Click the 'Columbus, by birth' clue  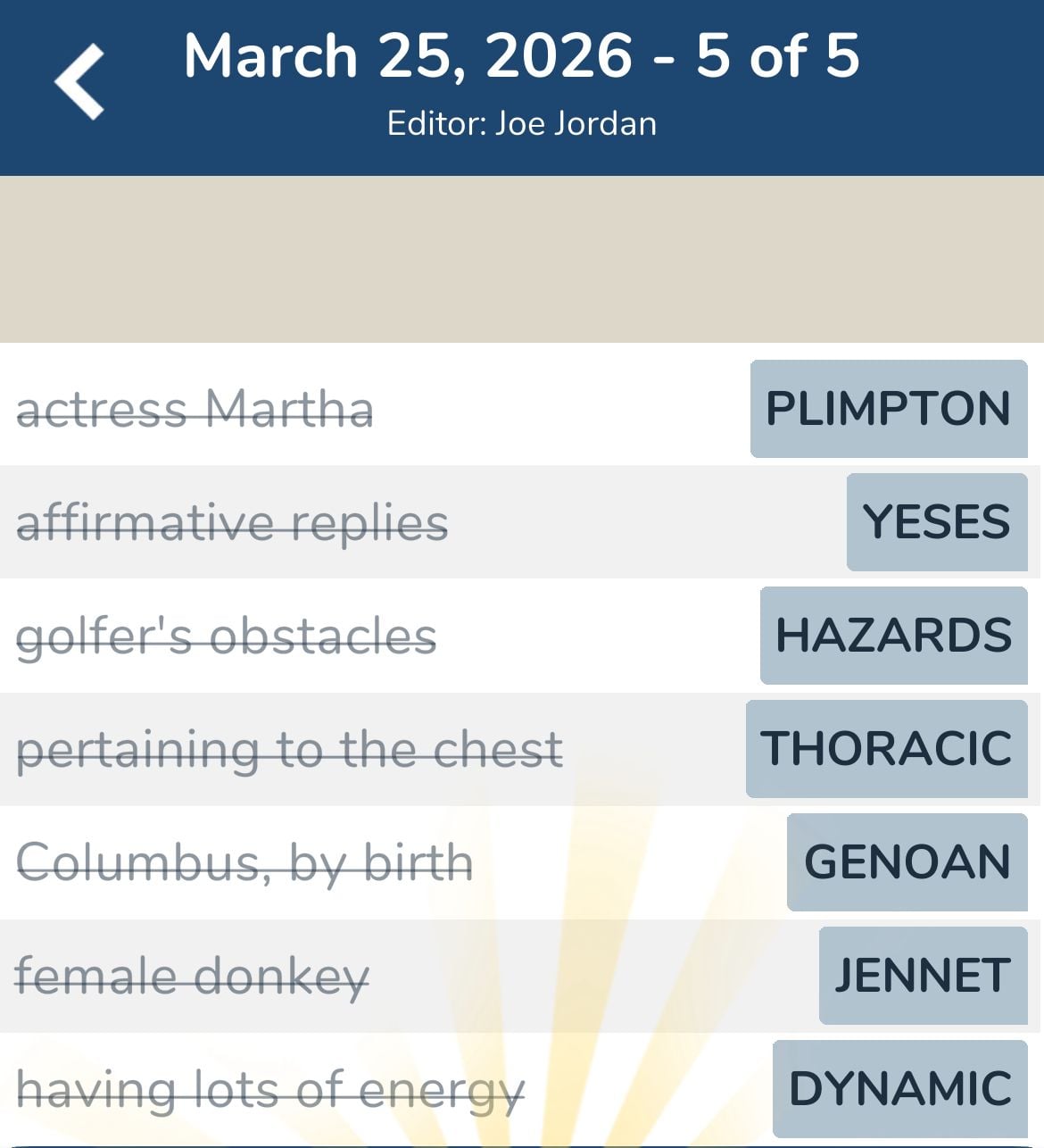[x=245, y=861]
